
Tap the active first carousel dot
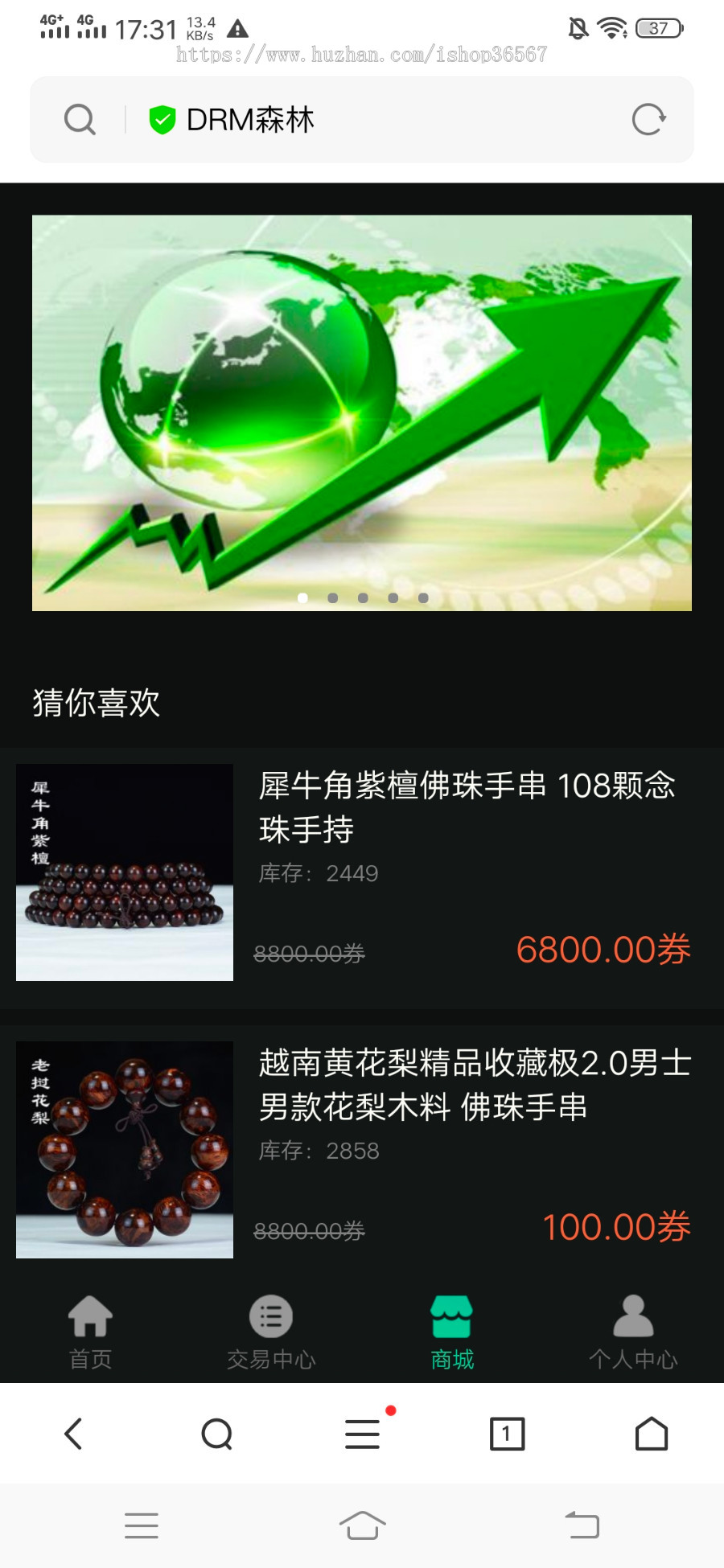[302, 597]
